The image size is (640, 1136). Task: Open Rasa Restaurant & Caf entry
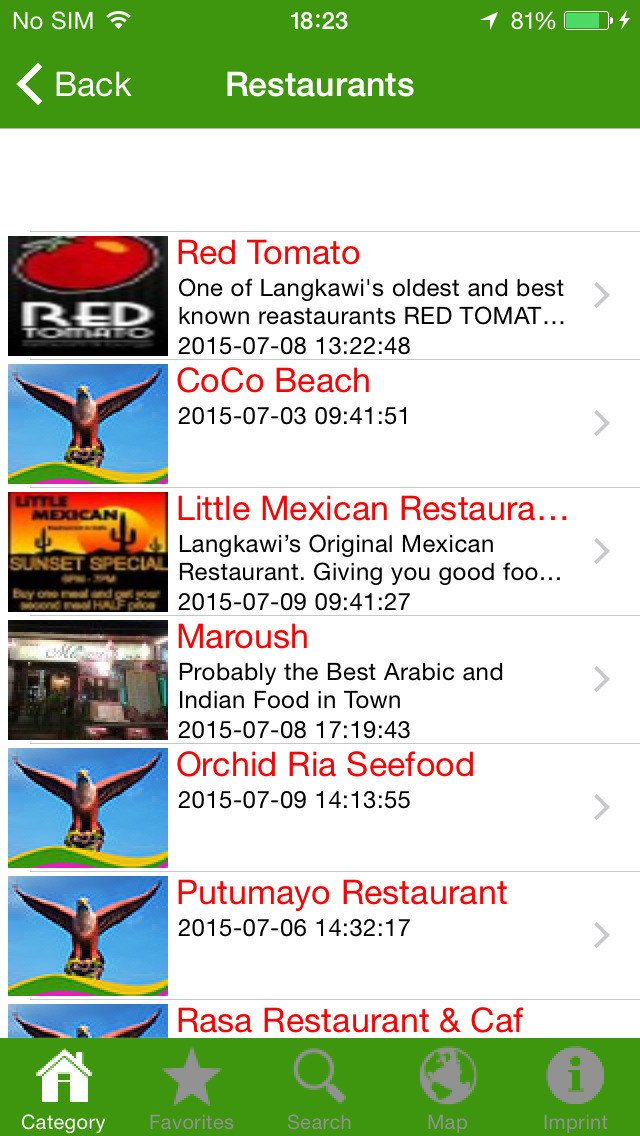pyautogui.click(x=320, y=1019)
